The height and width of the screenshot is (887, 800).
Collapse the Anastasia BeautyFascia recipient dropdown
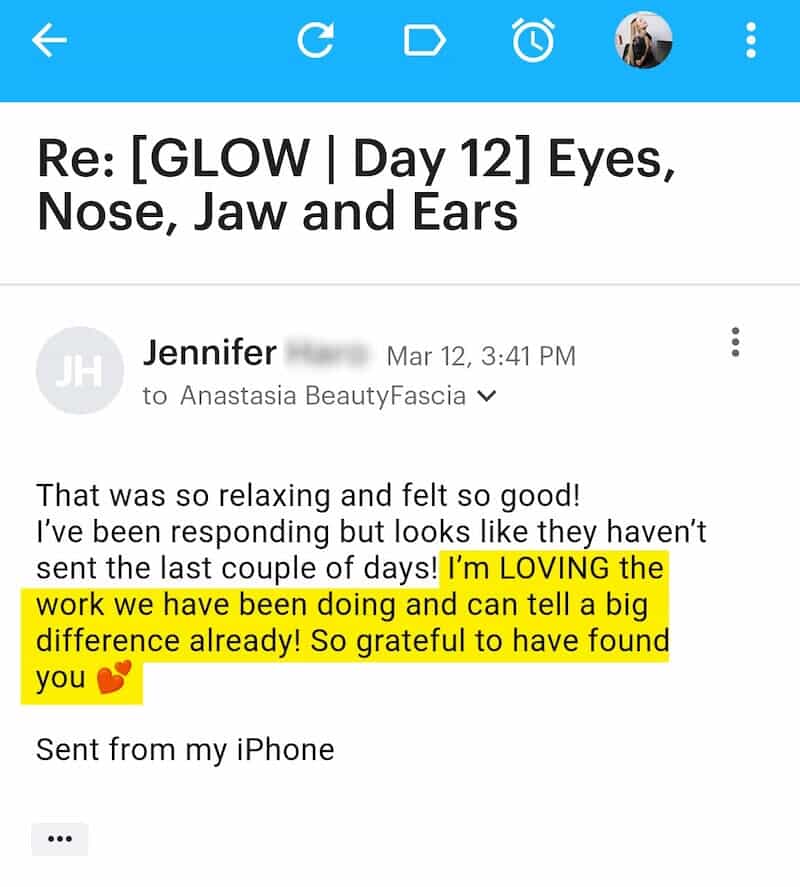tap(487, 396)
